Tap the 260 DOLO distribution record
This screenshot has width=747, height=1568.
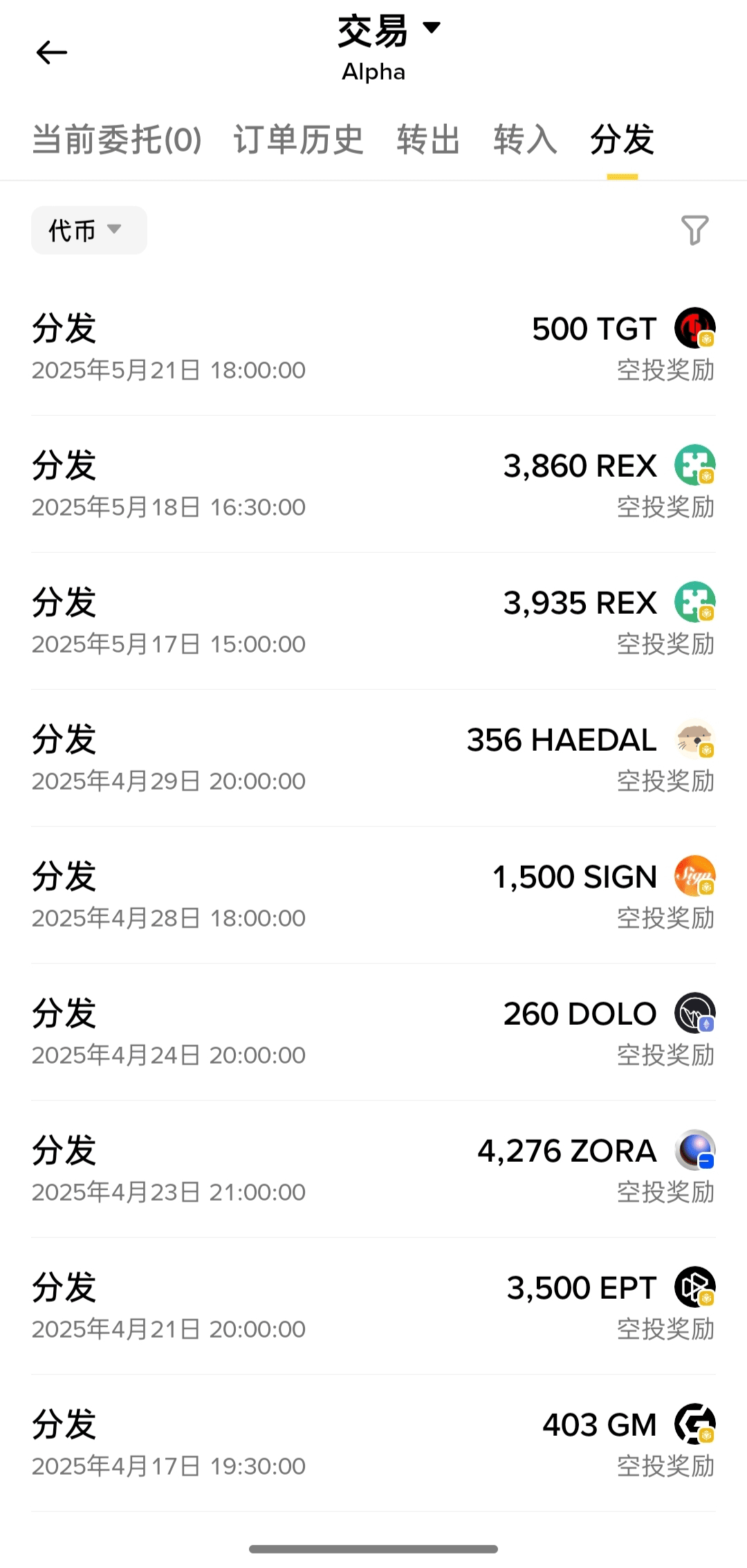click(x=373, y=1032)
